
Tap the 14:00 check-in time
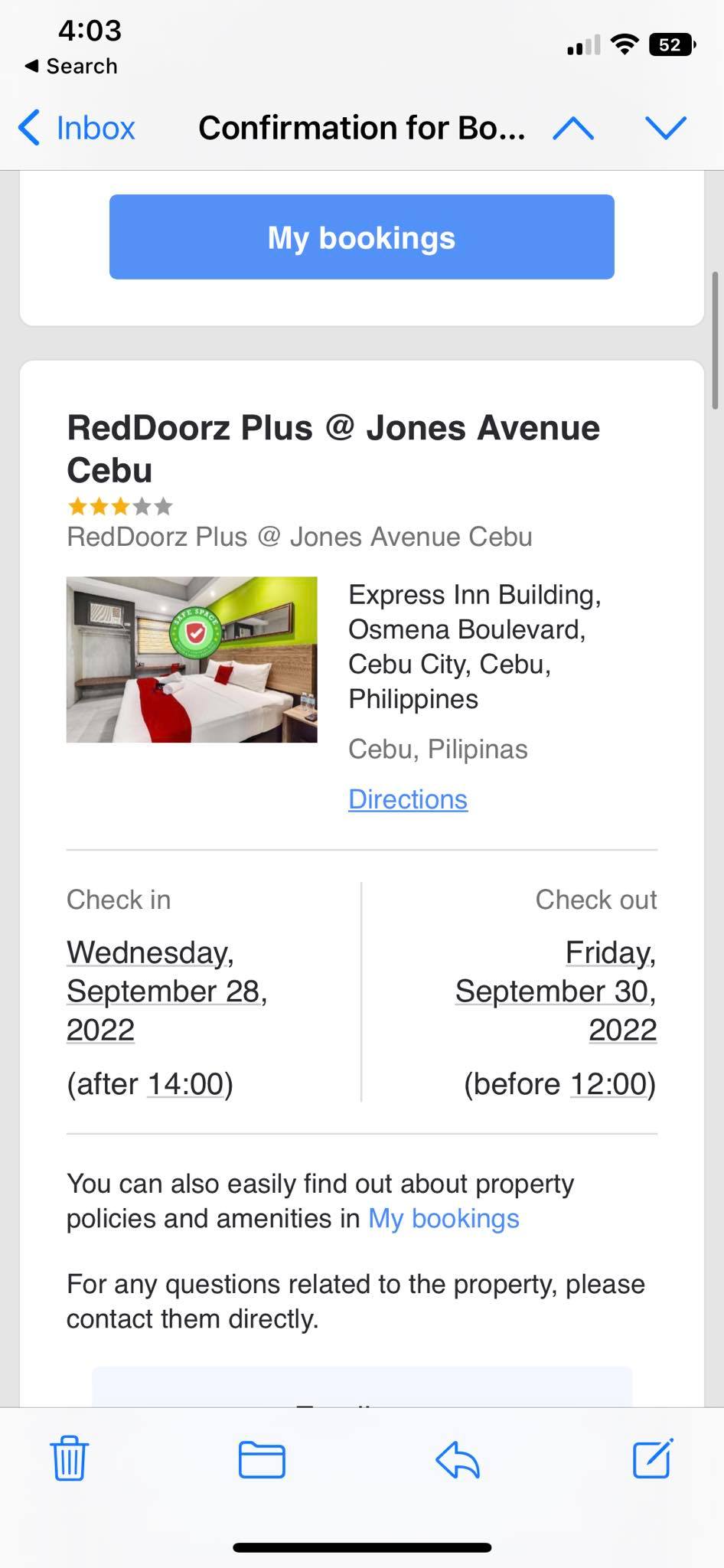[x=188, y=1084]
